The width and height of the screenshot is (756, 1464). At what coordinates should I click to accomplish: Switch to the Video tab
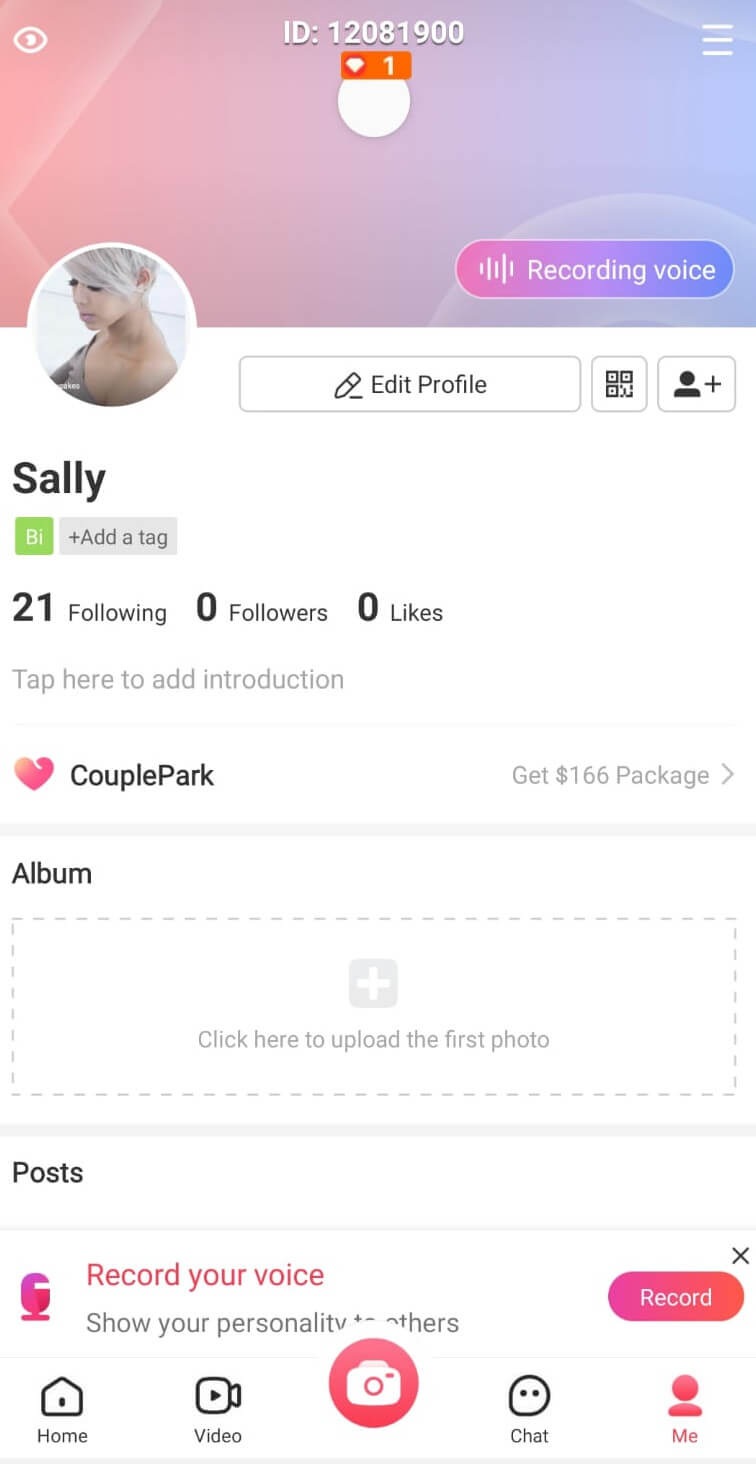(x=218, y=1410)
